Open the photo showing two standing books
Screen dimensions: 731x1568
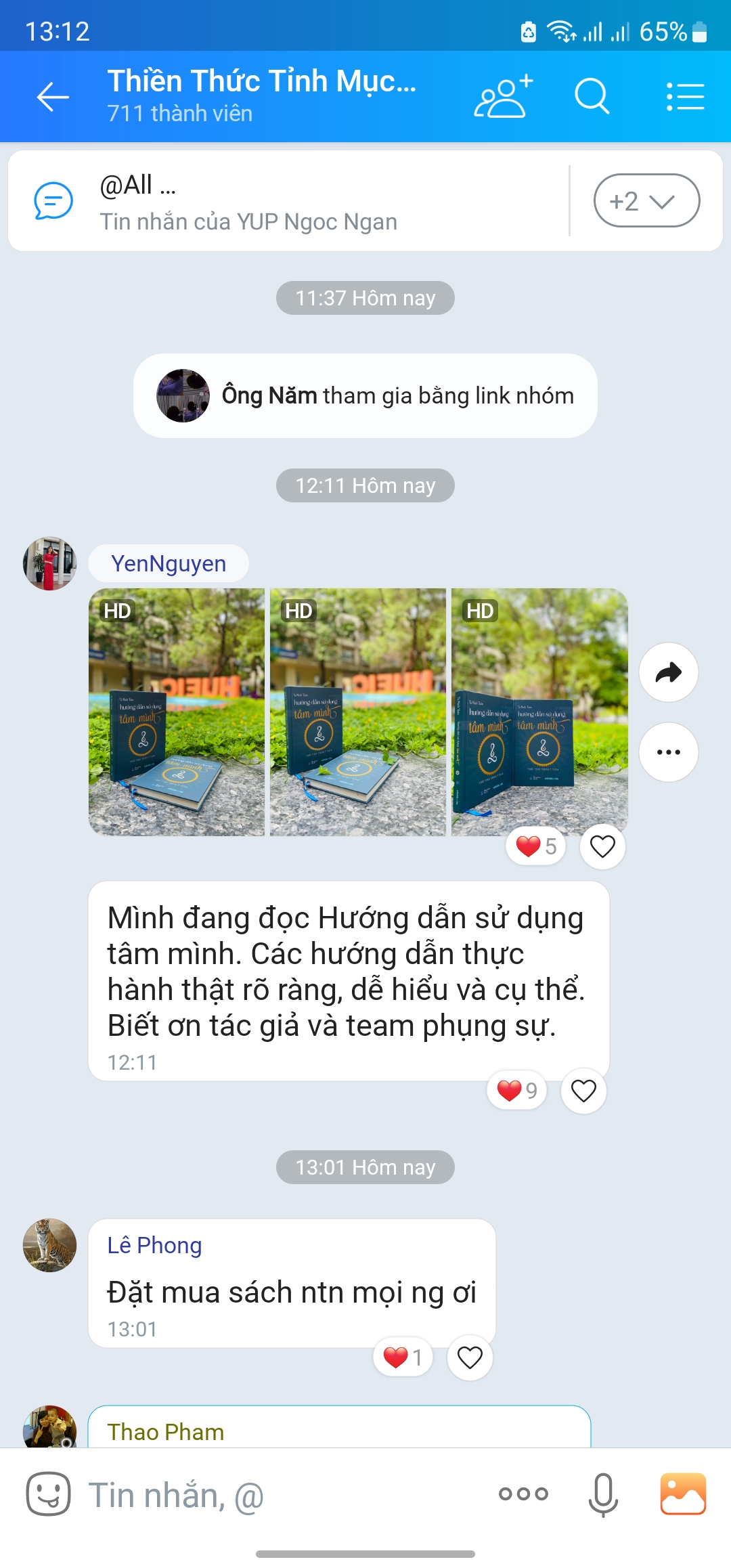coord(539,712)
